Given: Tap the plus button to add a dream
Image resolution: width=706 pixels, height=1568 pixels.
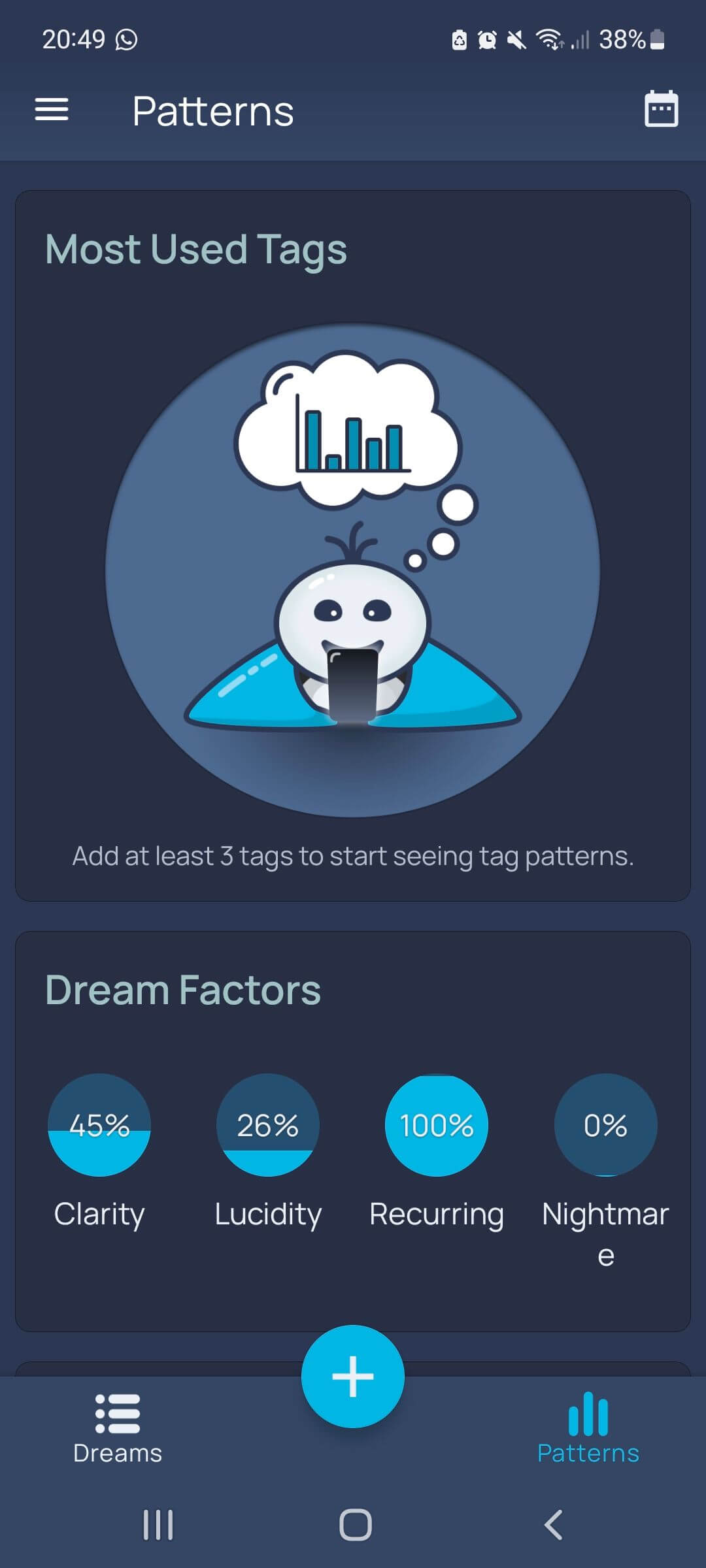Looking at the screenshot, I should (x=352, y=1376).
